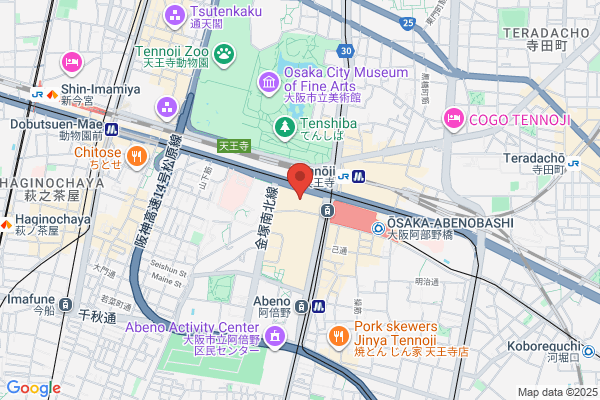Open the COGO TENNOJI hotel marker

[x=453, y=119]
